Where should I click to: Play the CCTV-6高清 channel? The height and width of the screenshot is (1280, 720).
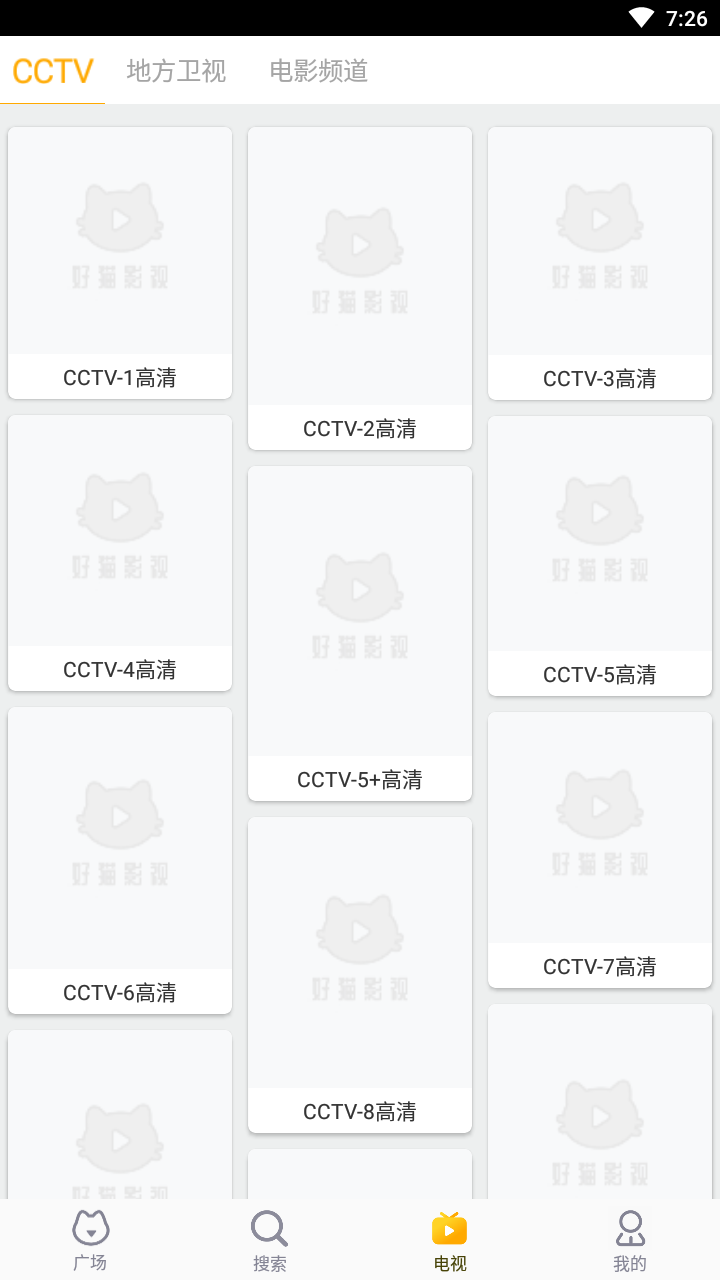click(x=120, y=860)
